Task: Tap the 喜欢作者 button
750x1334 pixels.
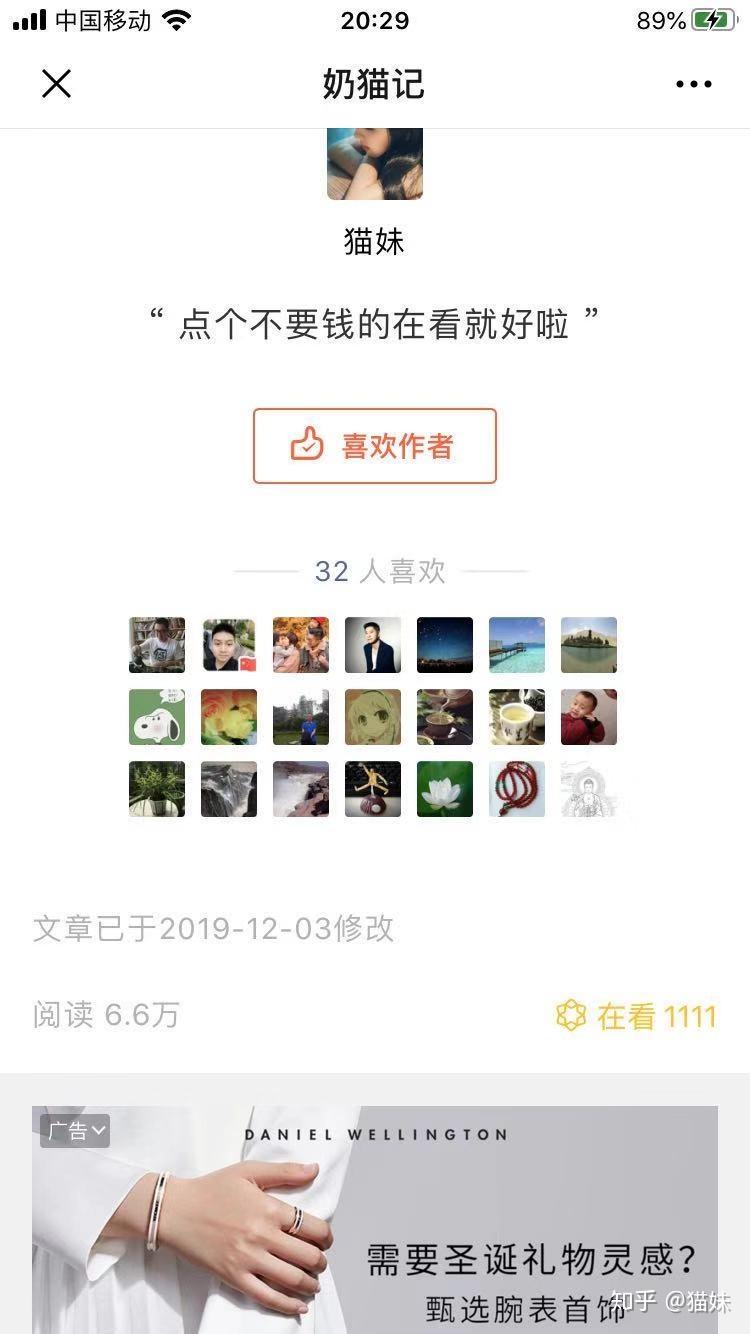Action: point(375,446)
